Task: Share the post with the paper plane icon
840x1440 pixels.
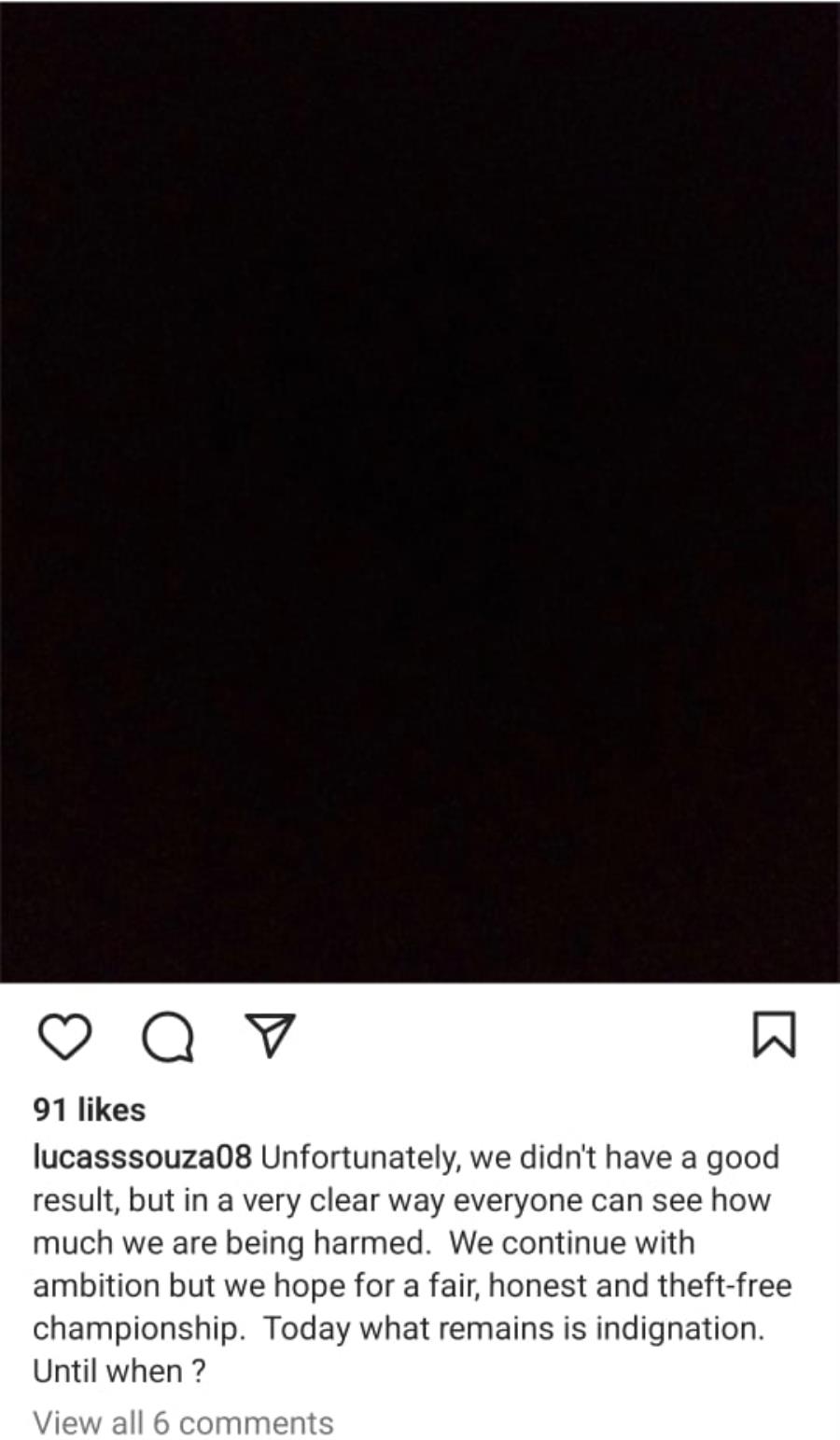Action: [x=270, y=1035]
